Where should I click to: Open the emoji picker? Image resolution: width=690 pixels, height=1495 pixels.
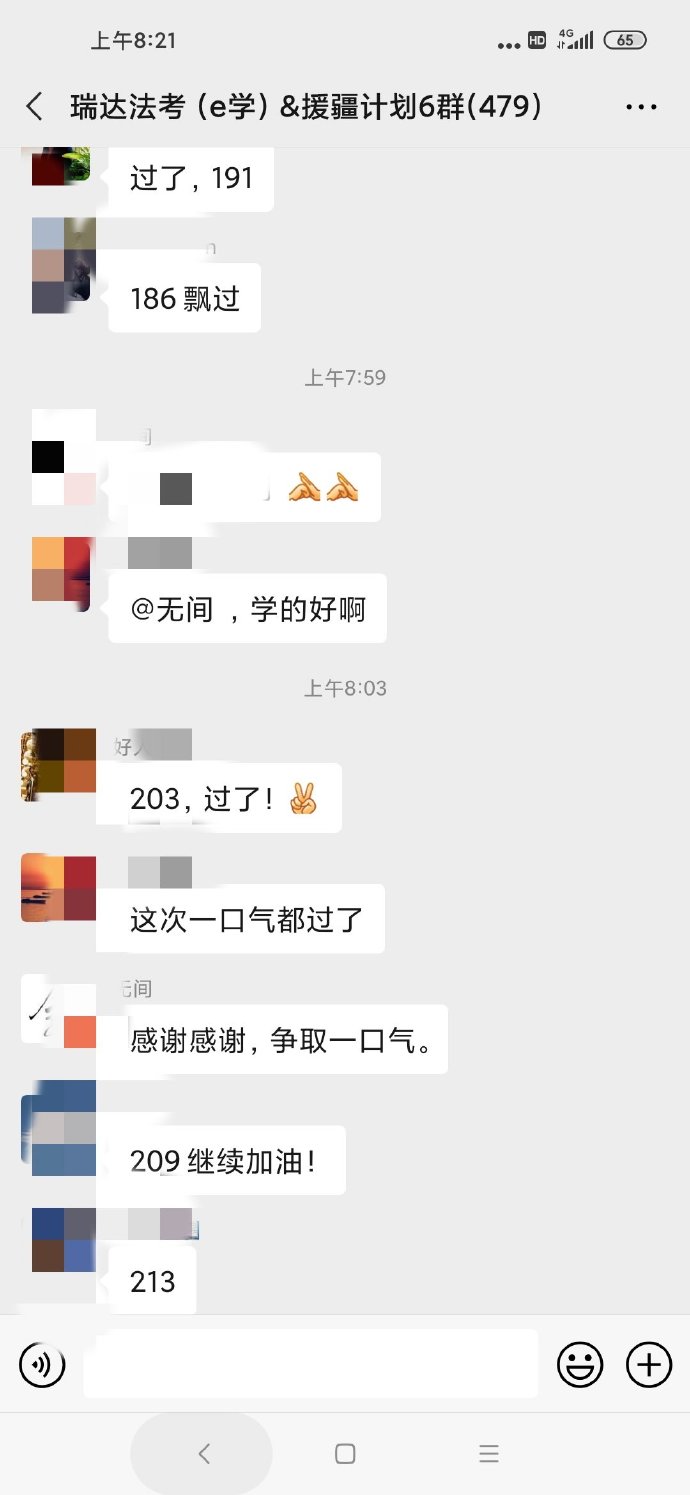pyautogui.click(x=580, y=1365)
